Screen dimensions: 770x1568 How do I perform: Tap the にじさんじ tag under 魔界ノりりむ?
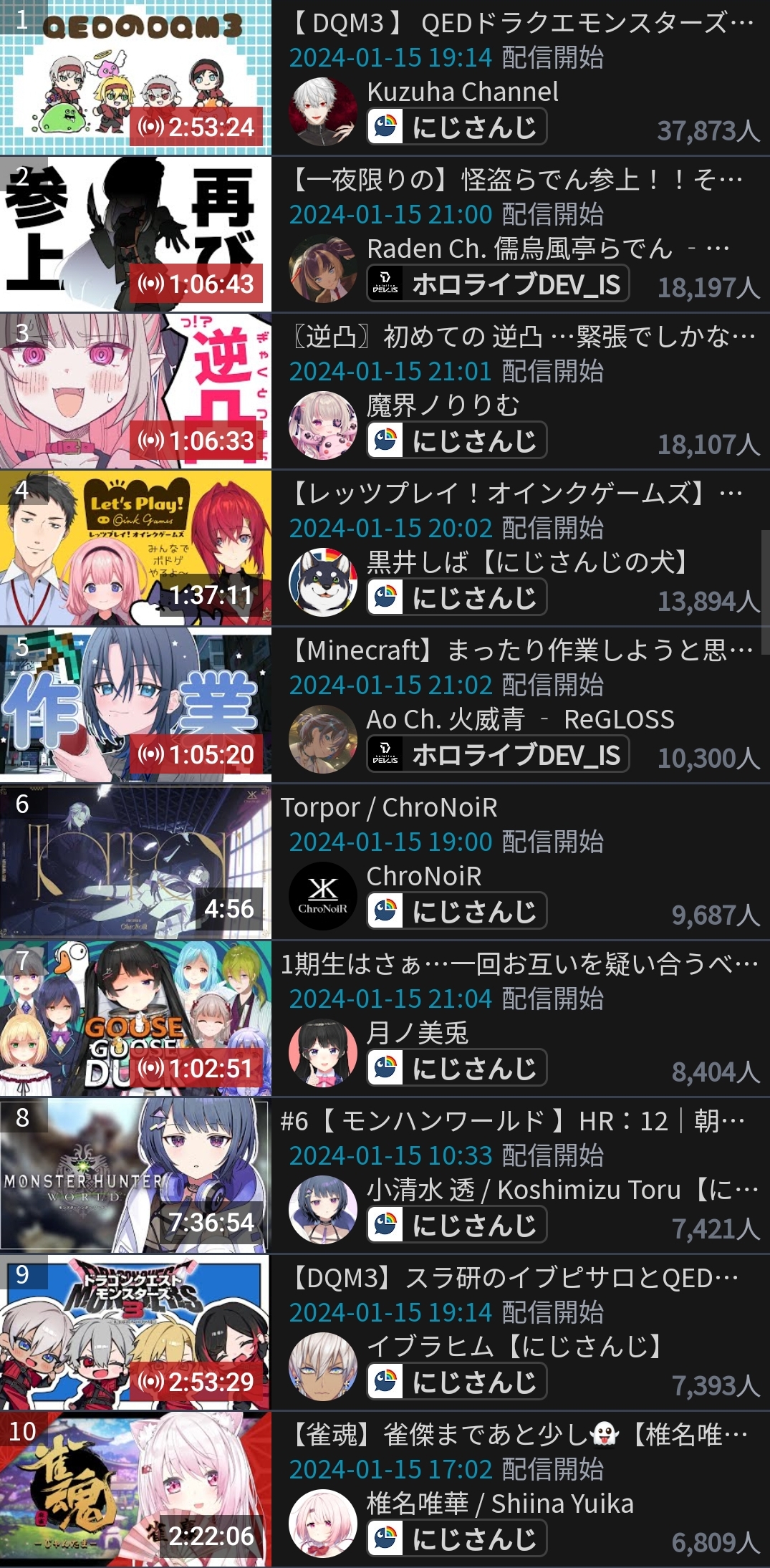[x=457, y=440]
